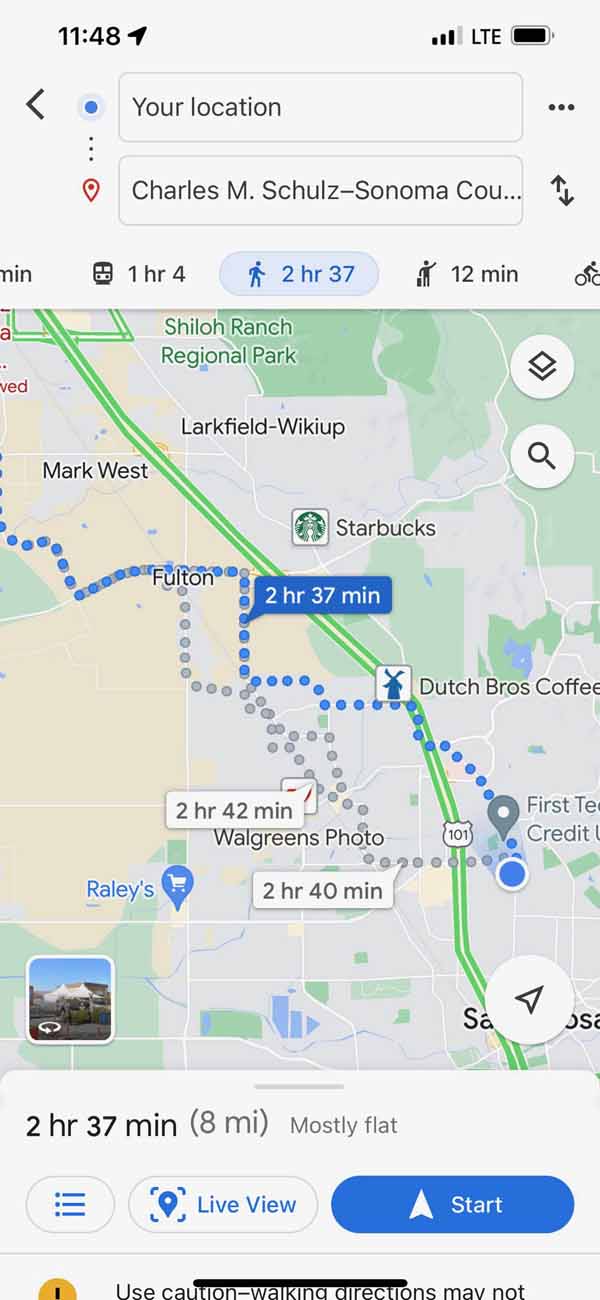Image resolution: width=600 pixels, height=1300 pixels.
Task: Switch to the cycling mode
Action: click(587, 273)
